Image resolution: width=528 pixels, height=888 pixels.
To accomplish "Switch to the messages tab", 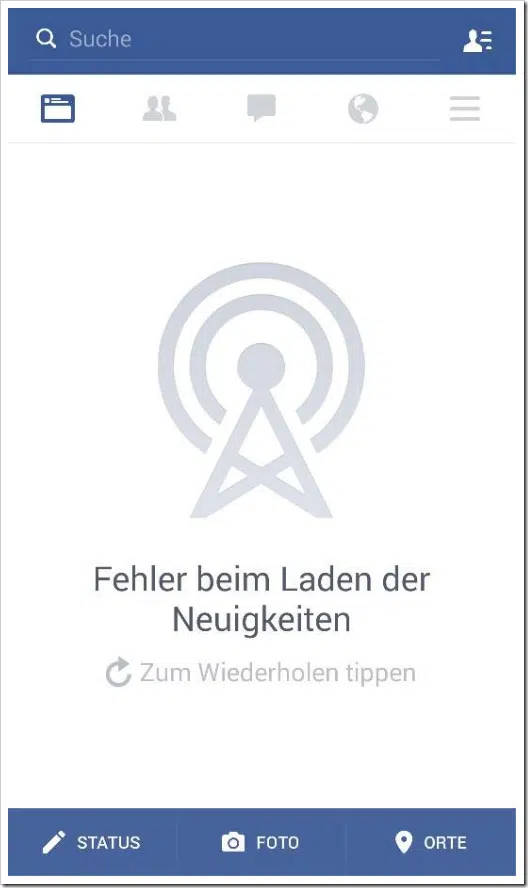I will [x=261, y=108].
